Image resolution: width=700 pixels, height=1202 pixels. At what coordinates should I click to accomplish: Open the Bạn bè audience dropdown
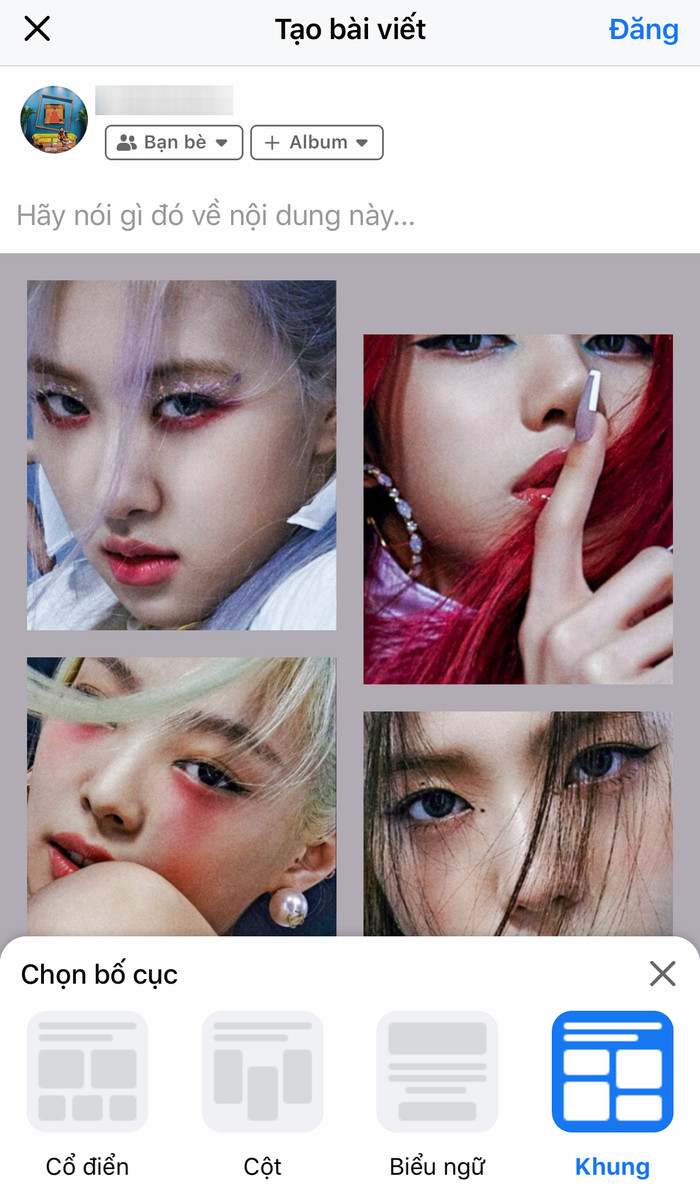(x=173, y=143)
